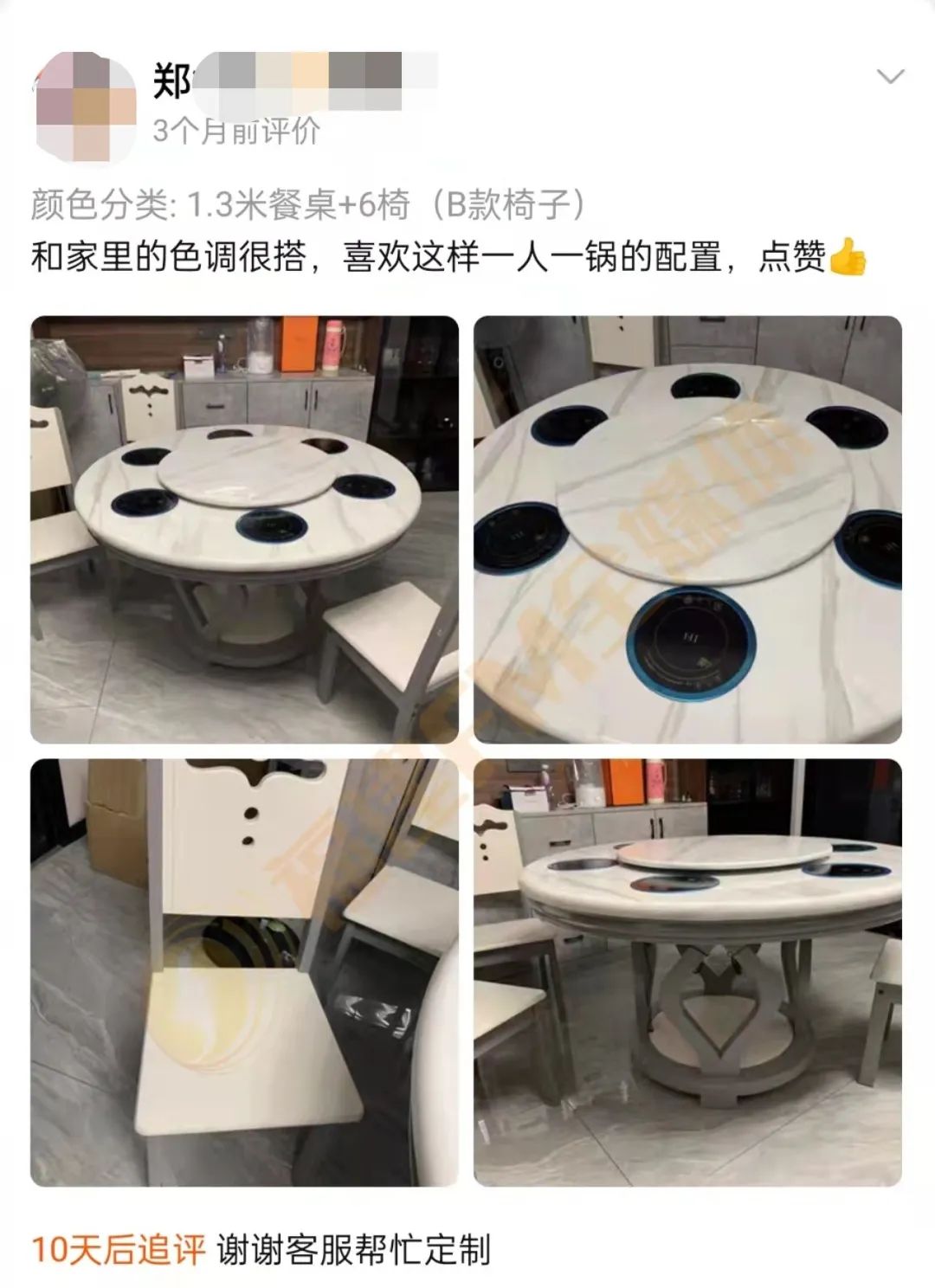Image resolution: width=935 pixels, height=1288 pixels.
Task: Expand the chevron menu beside reviewer name
Action: [890, 77]
